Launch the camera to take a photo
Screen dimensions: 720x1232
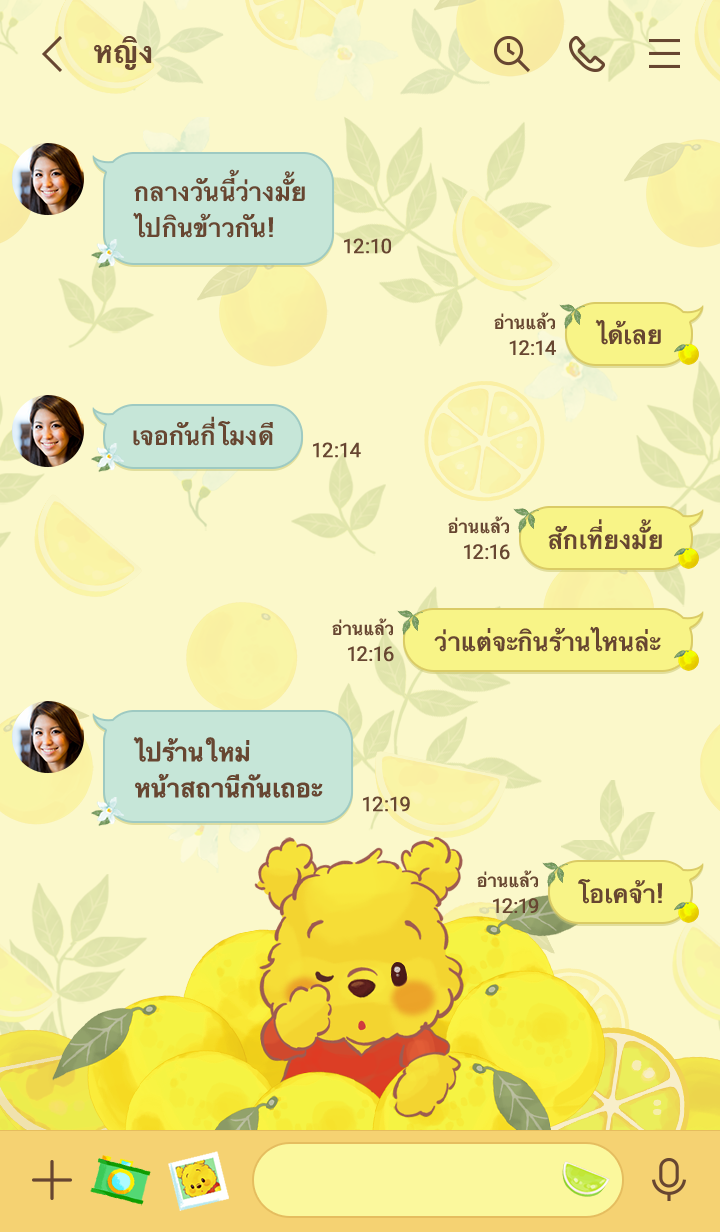click(120, 1181)
